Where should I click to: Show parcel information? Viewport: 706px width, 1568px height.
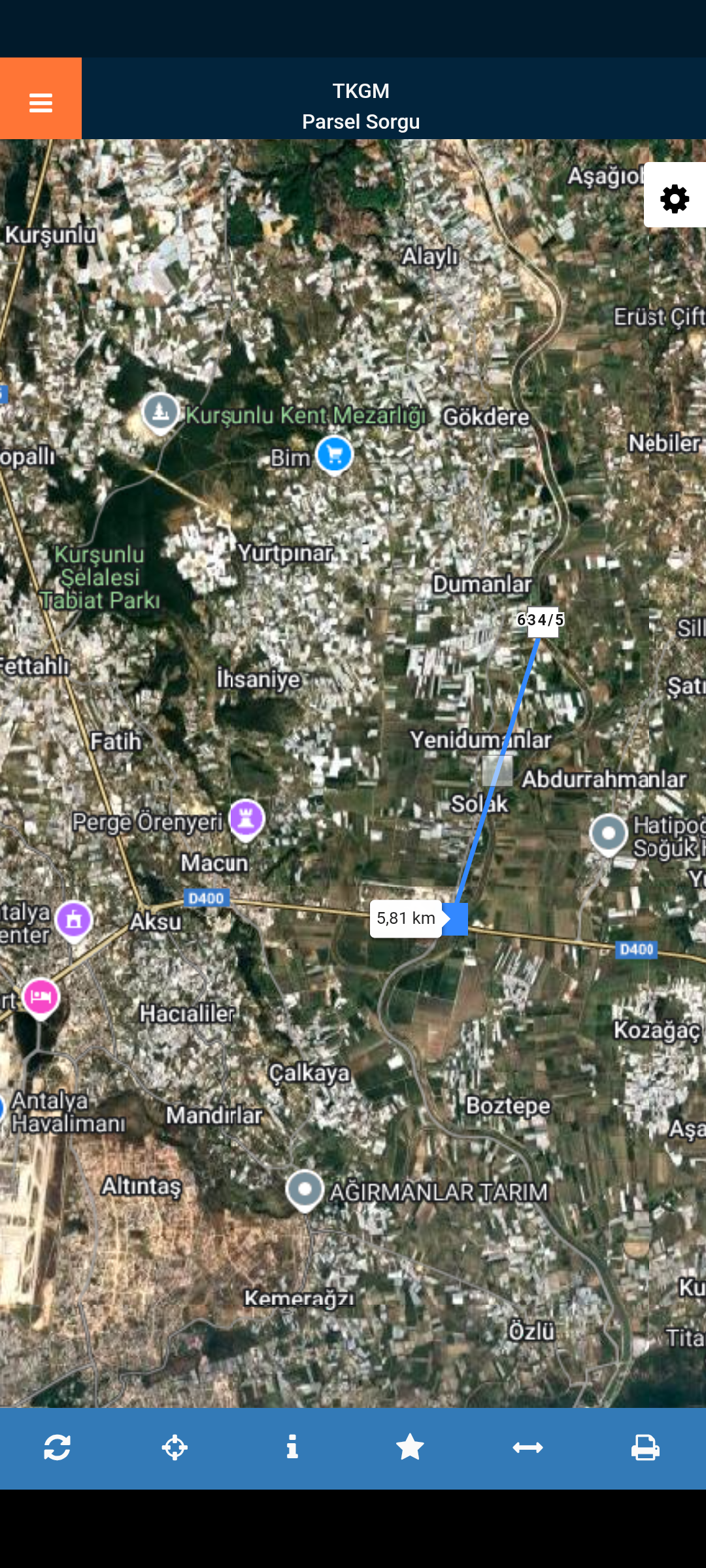(292, 1447)
